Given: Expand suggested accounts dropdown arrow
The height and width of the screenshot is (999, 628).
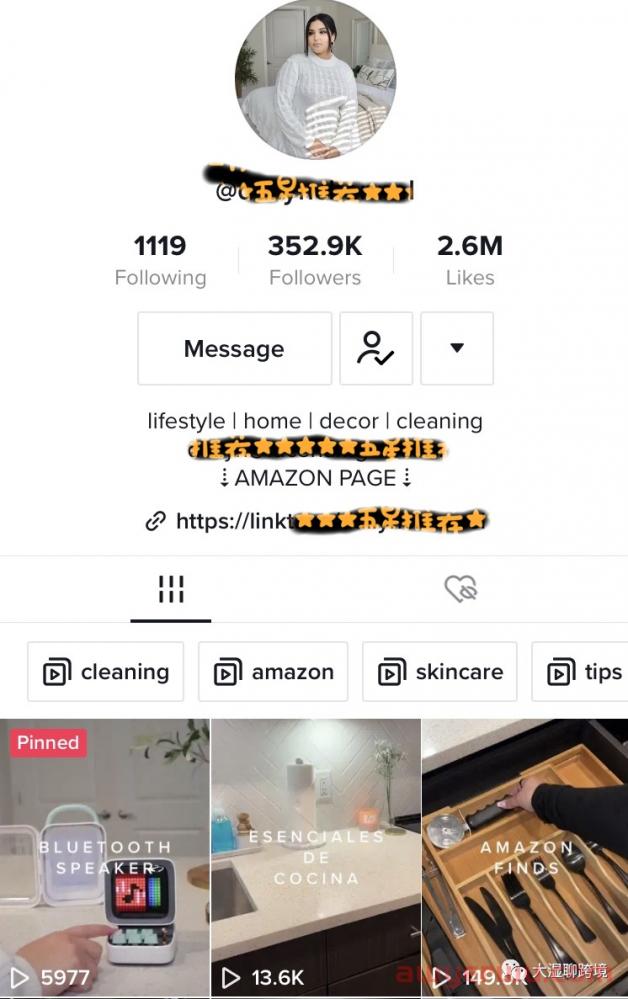Looking at the screenshot, I should coord(457,349).
